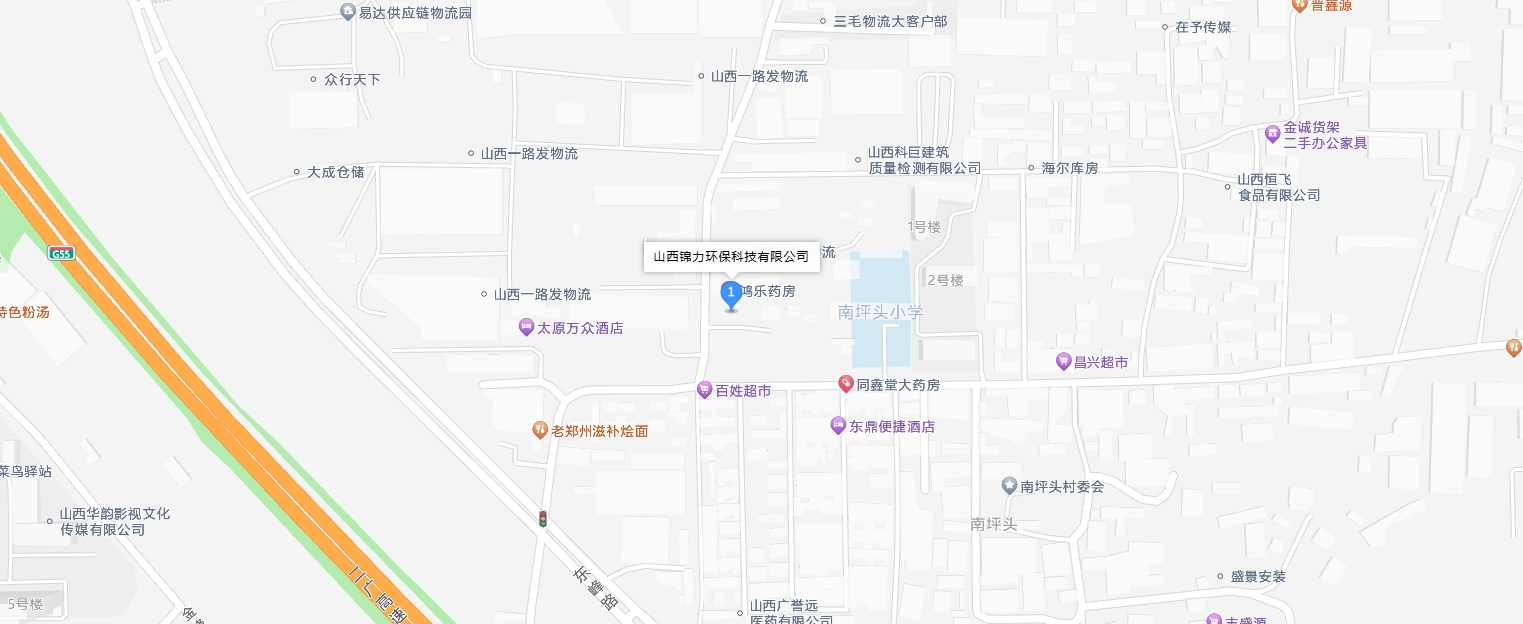Open the 易达供应链物流园 marker
This screenshot has height=624, width=1523.
348,12
